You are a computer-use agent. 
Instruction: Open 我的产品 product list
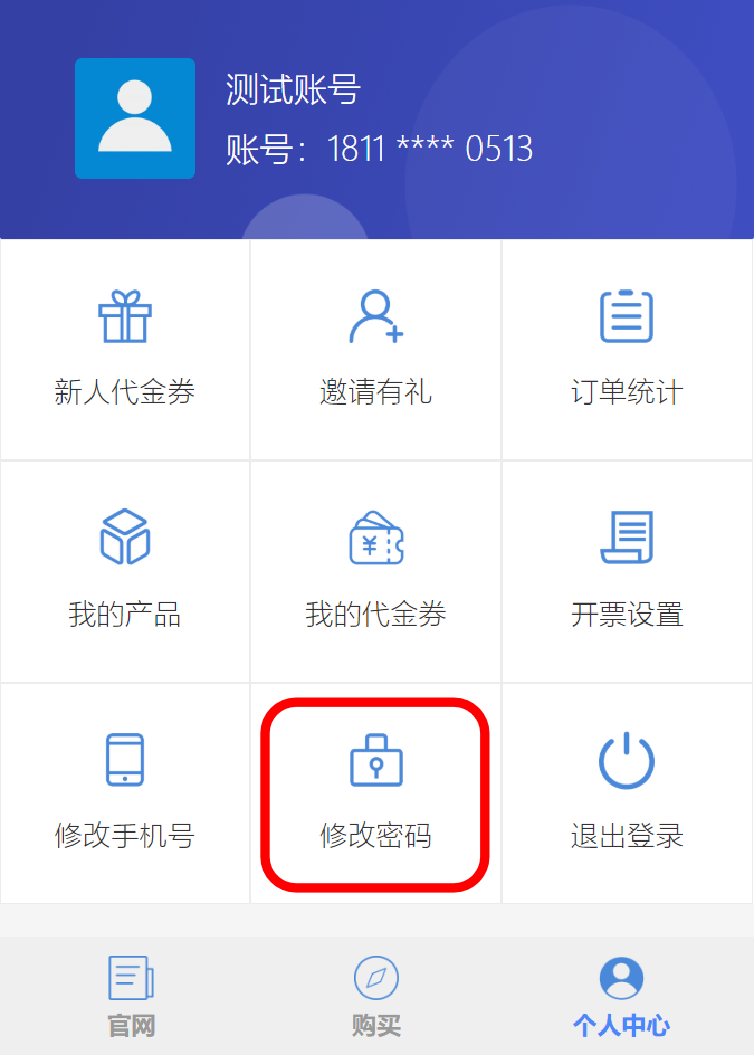coord(125,570)
